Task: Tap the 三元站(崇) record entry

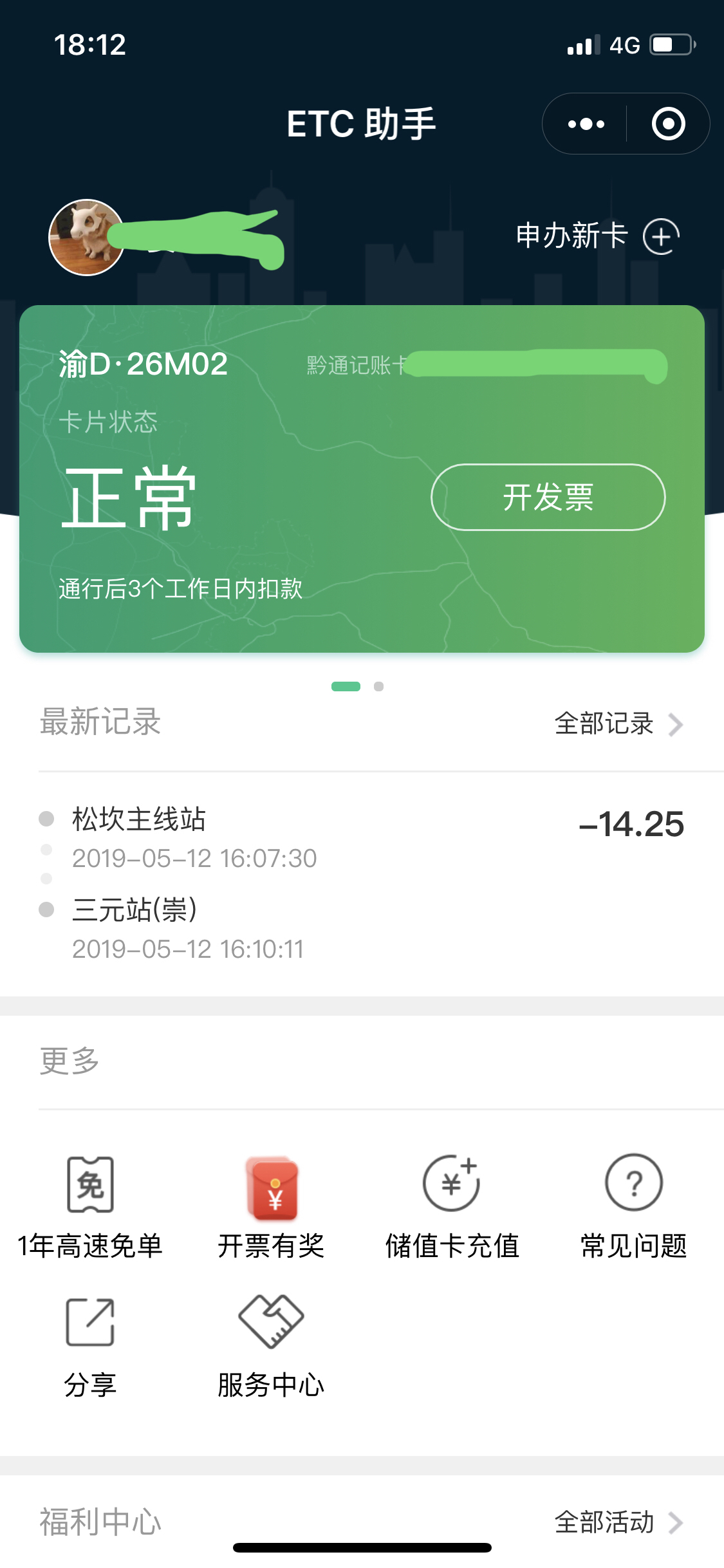Action: 135,911
